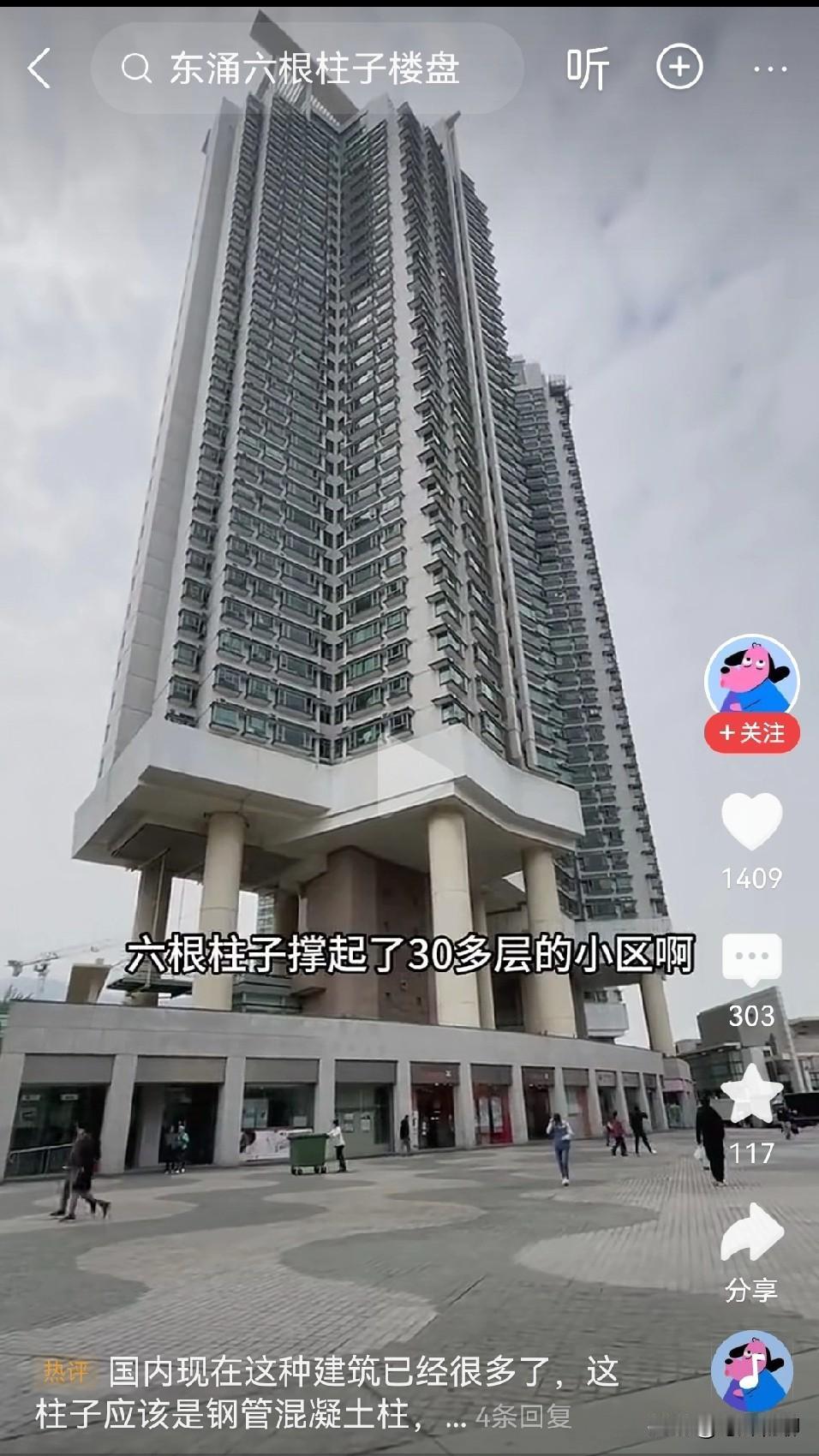Select the like count 1409
Viewport: 819px width, 1456px height.
coord(752,879)
